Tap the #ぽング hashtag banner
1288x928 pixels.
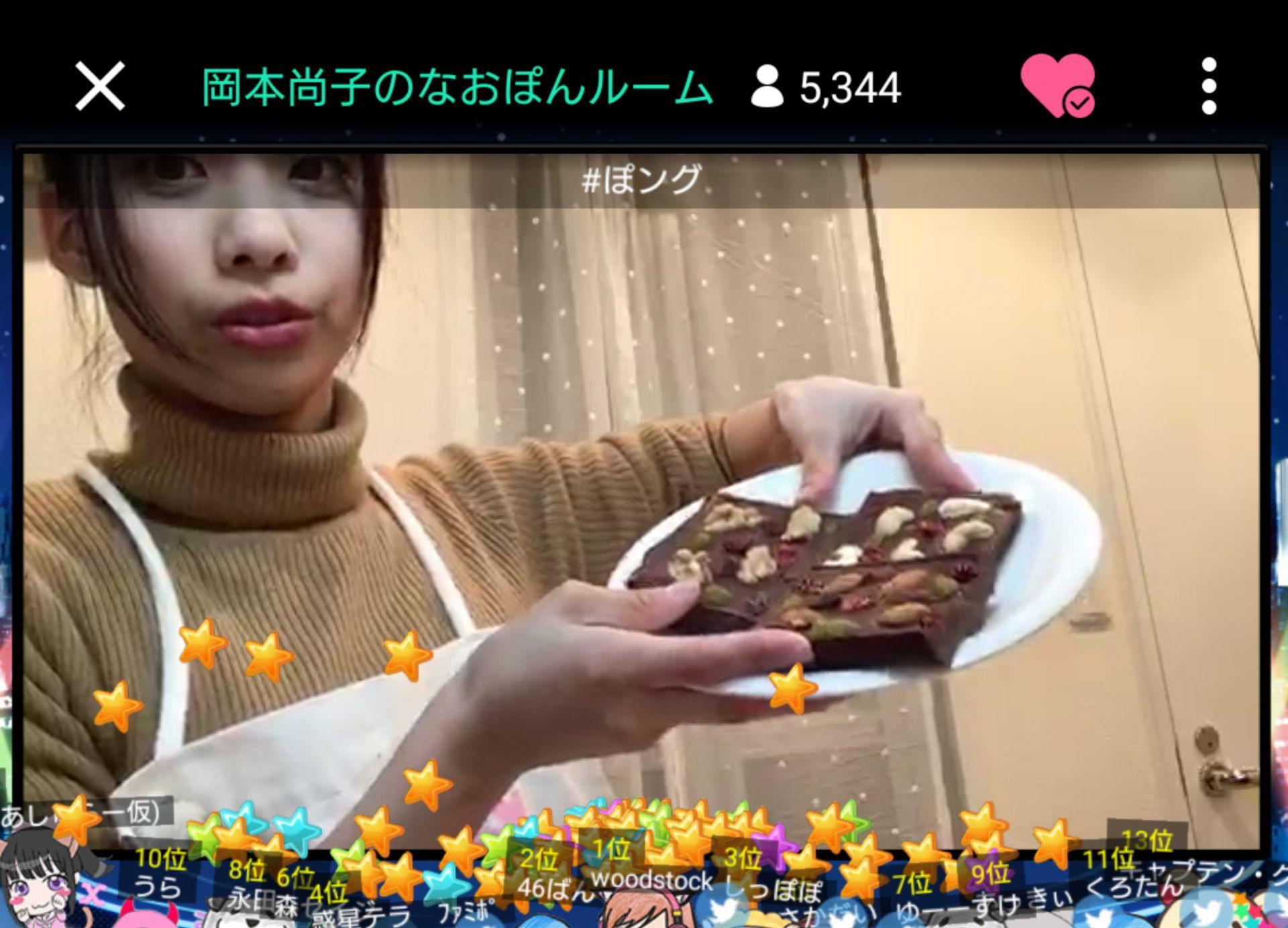point(641,181)
